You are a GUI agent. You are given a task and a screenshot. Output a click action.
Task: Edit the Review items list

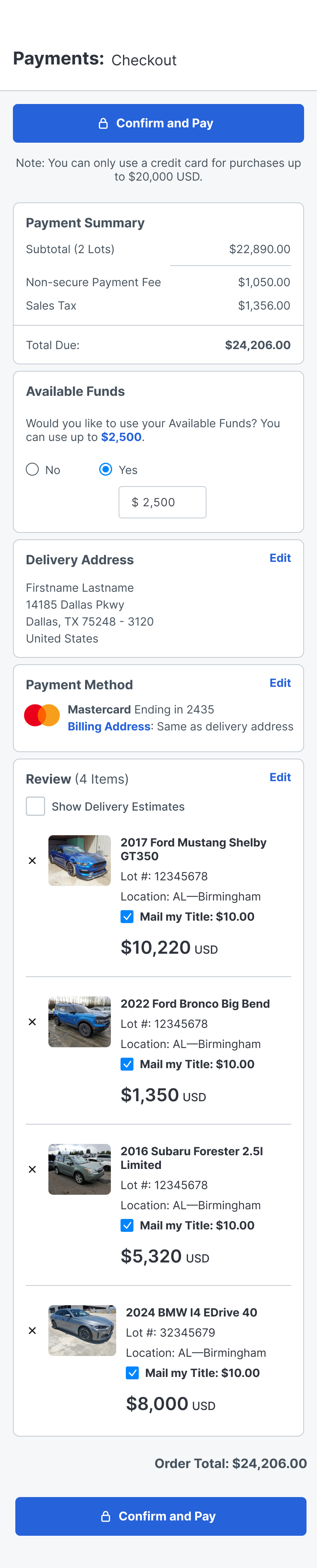(x=280, y=777)
